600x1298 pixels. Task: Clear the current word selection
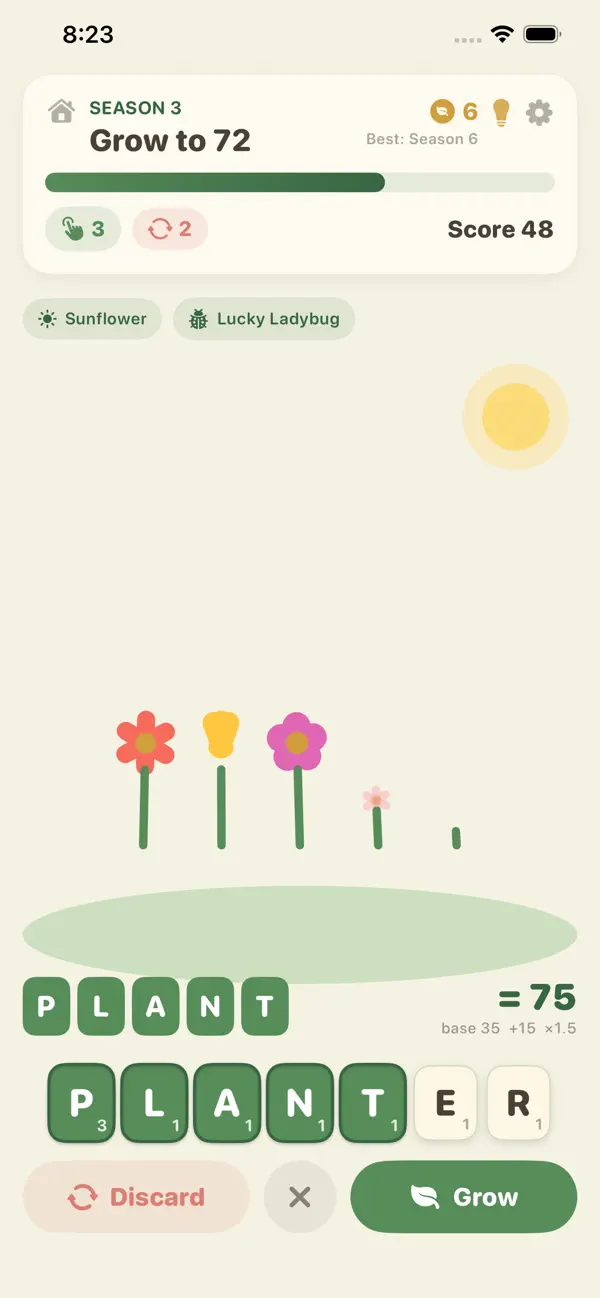(x=300, y=1197)
